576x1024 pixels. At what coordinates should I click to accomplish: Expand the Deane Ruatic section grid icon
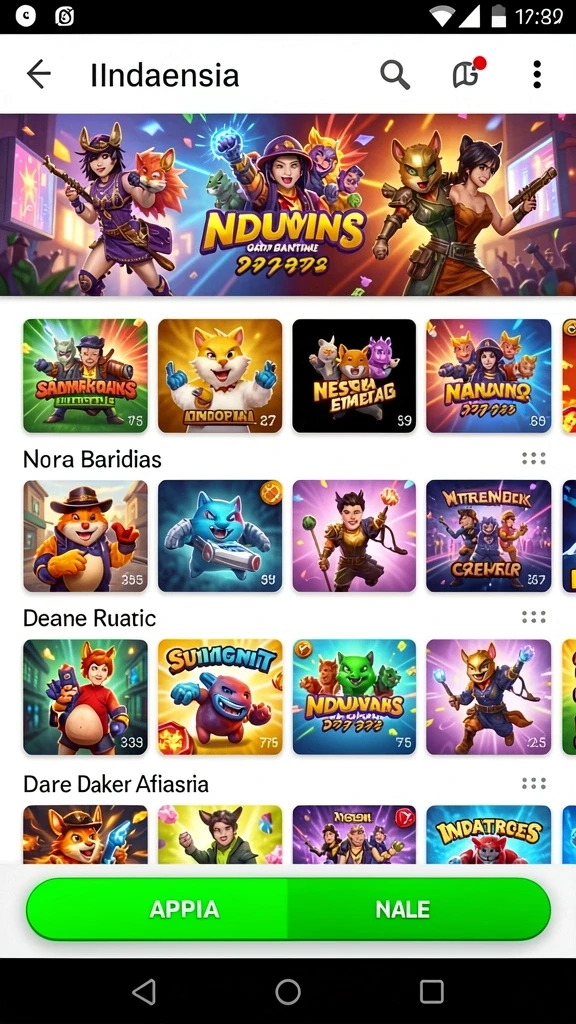tap(534, 617)
